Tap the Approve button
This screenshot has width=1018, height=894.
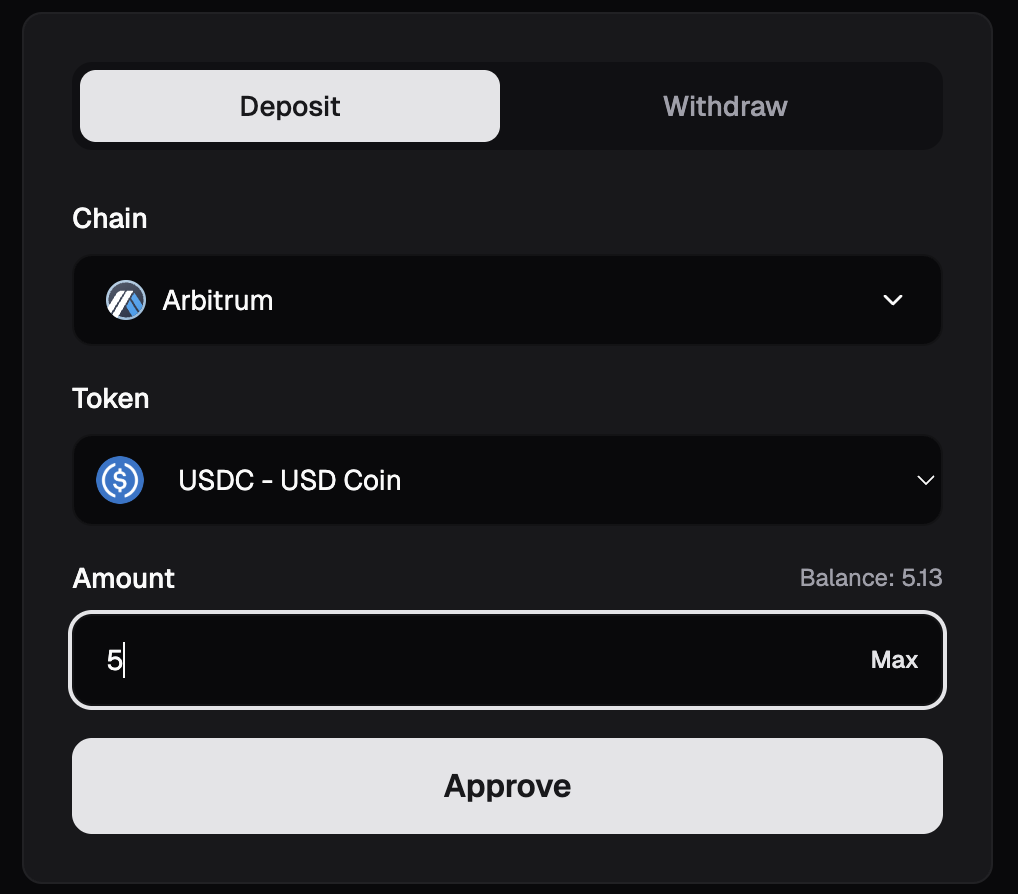pyautogui.click(x=507, y=786)
